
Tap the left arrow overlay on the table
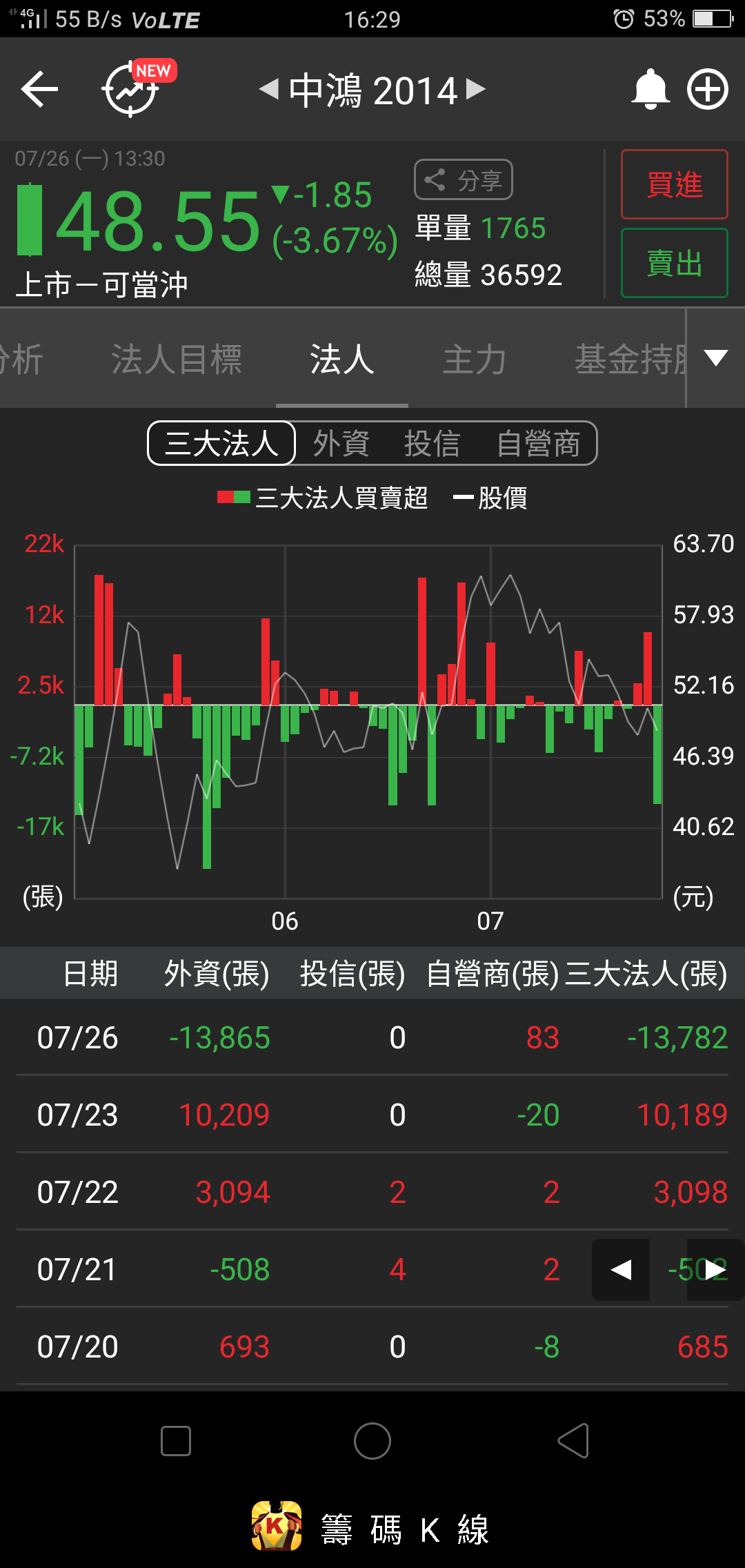point(621,1269)
